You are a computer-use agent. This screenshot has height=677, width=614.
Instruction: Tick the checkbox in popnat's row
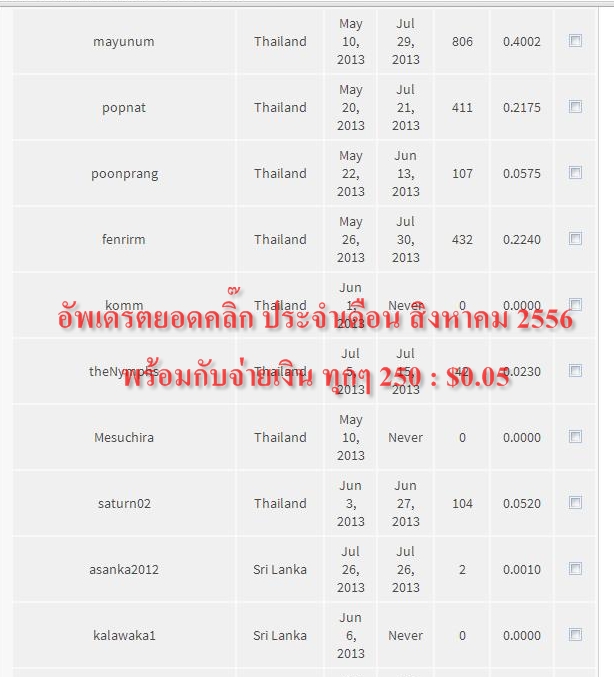tap(575, 106)
